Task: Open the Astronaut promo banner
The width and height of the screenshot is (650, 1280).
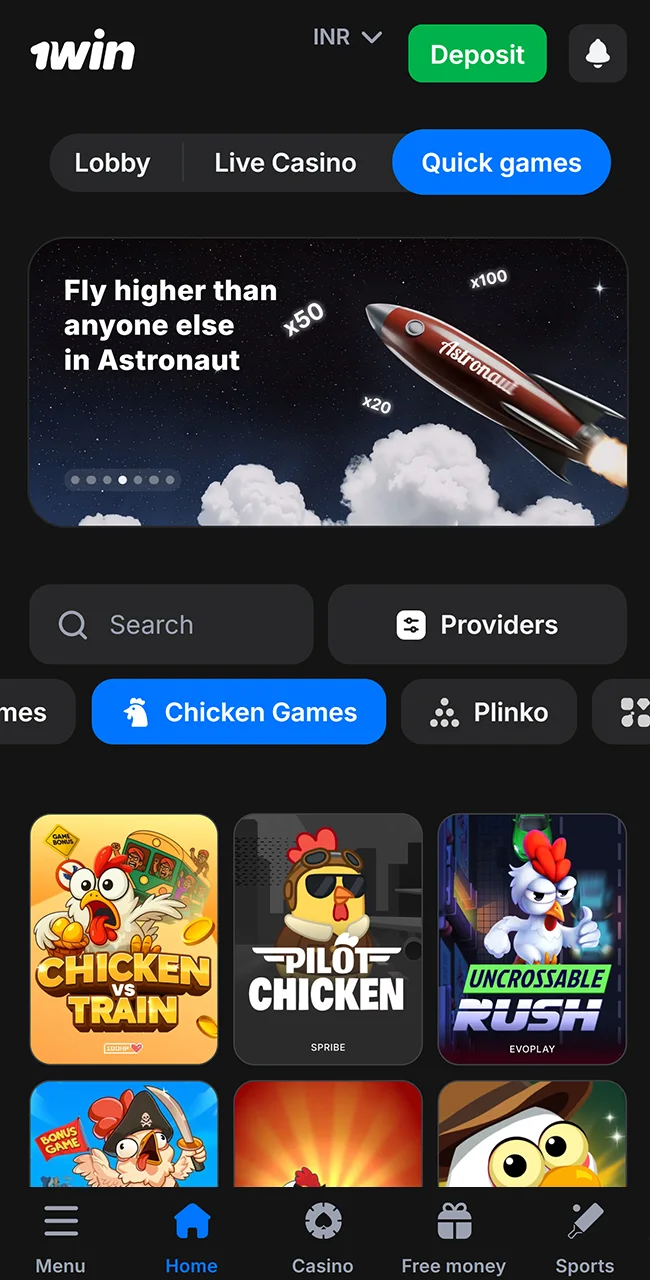Action: click(x=328, y=382)
